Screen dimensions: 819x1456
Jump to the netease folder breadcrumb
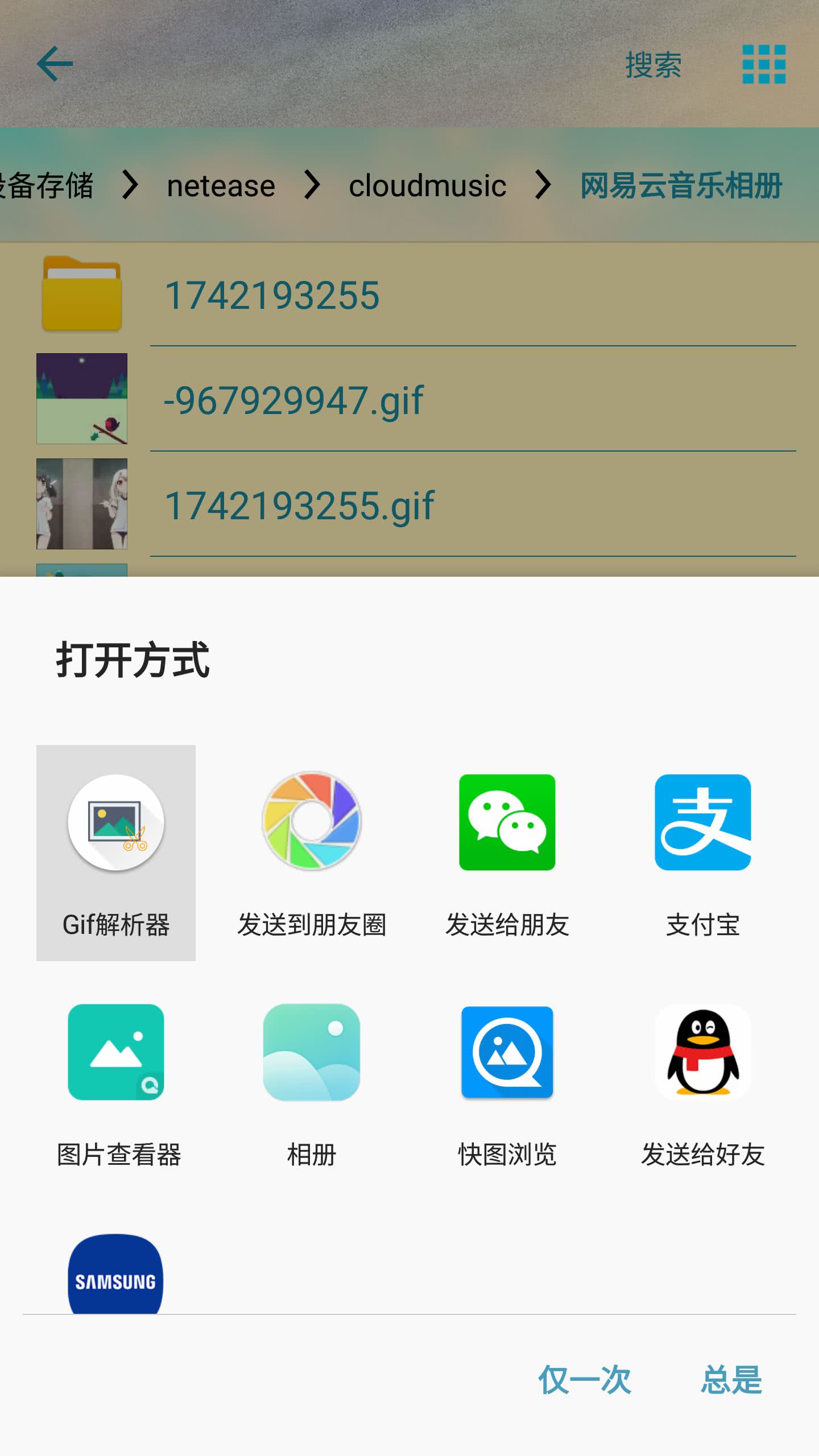pos(221,185)
